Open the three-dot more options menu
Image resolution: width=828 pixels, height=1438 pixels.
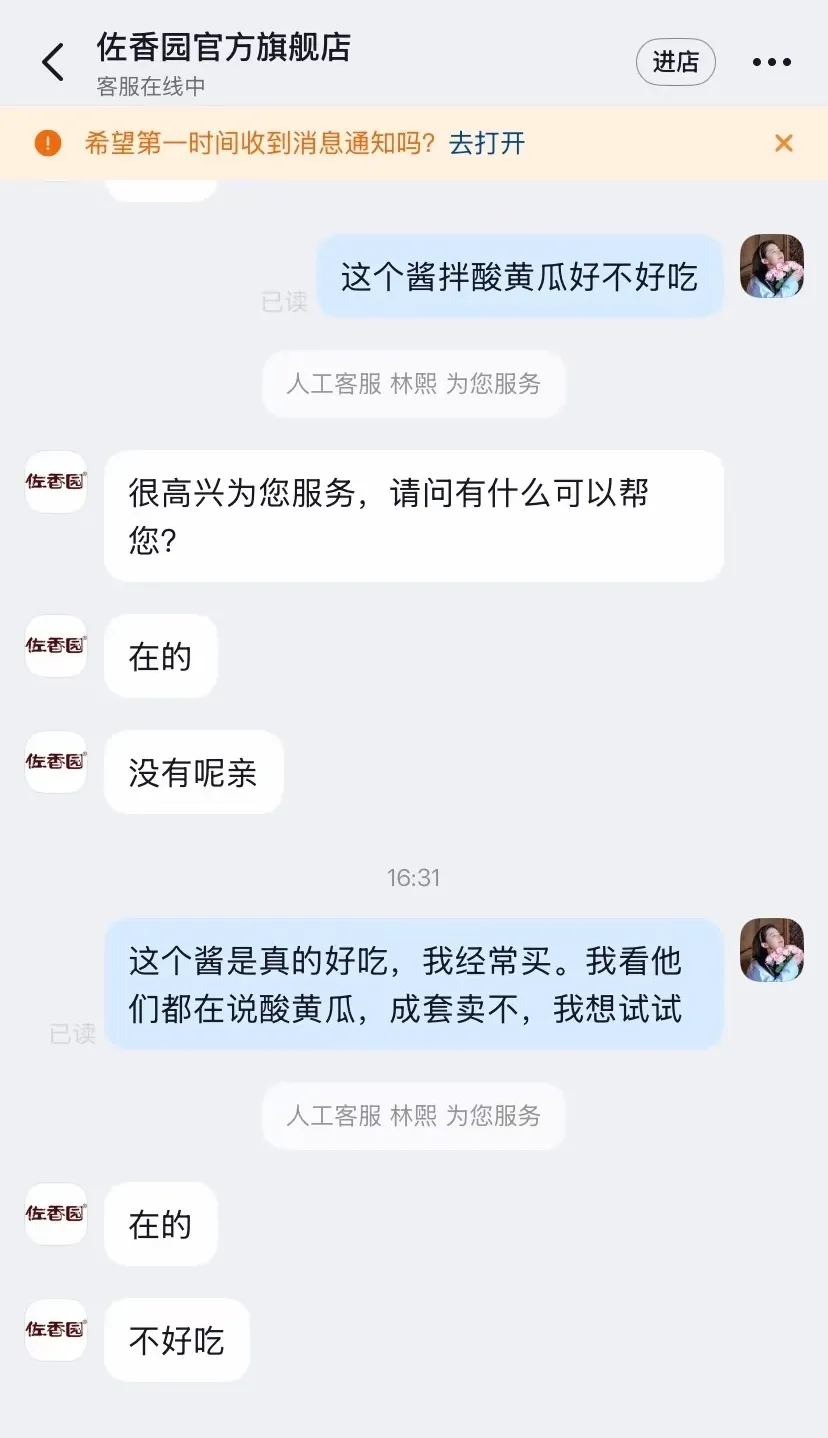(x=770, y=61)
